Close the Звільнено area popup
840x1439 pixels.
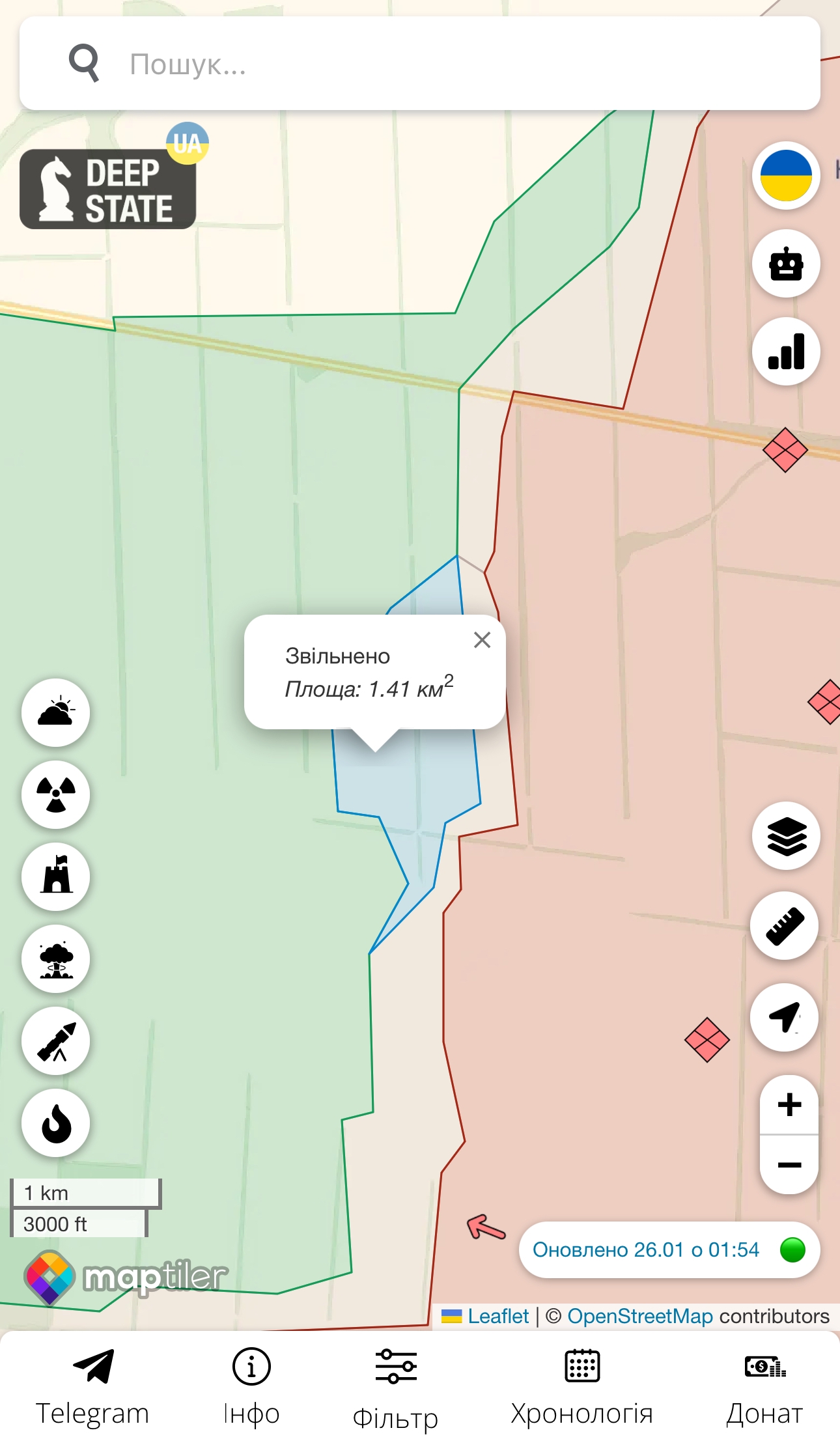[482, 640]
